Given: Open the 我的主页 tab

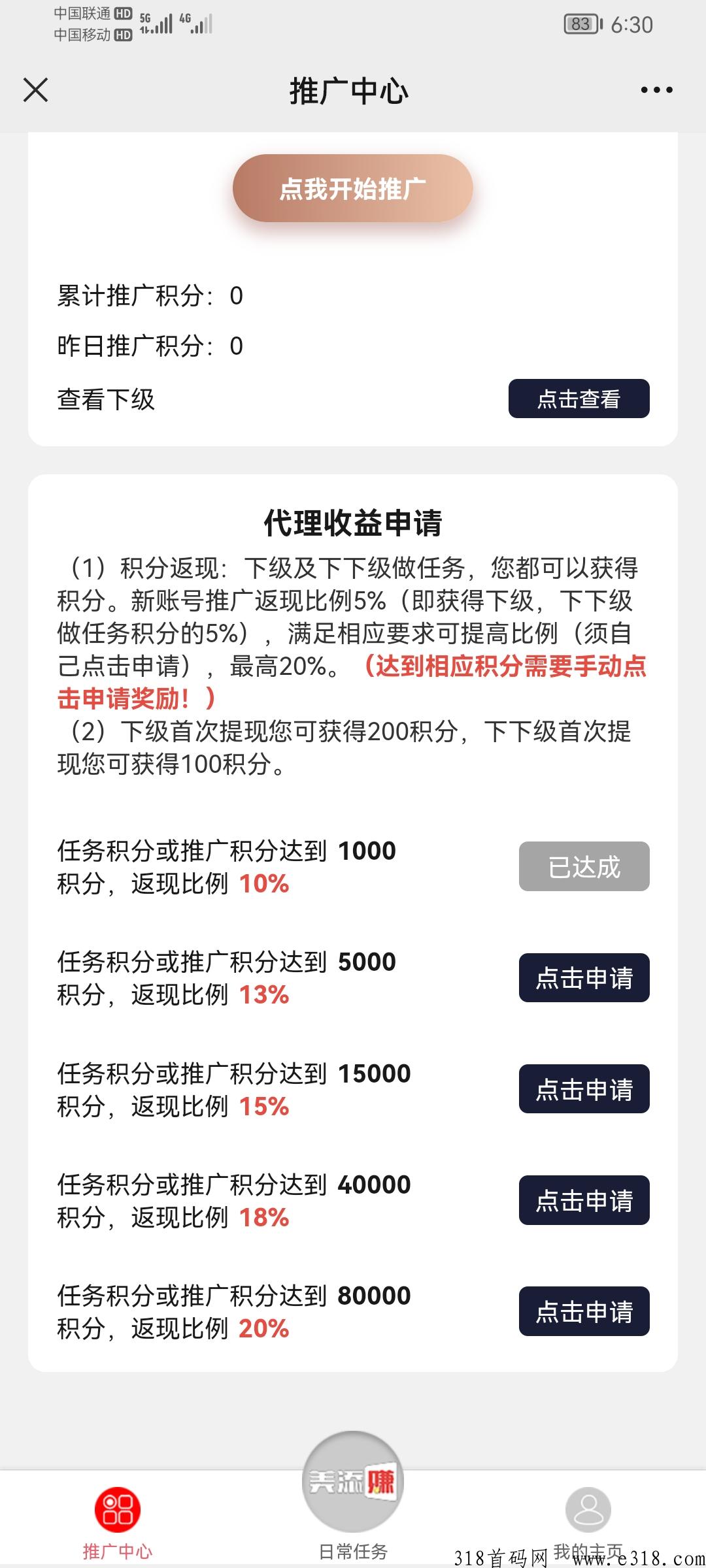Looking at the screenshot, I should pos(588,1523).
